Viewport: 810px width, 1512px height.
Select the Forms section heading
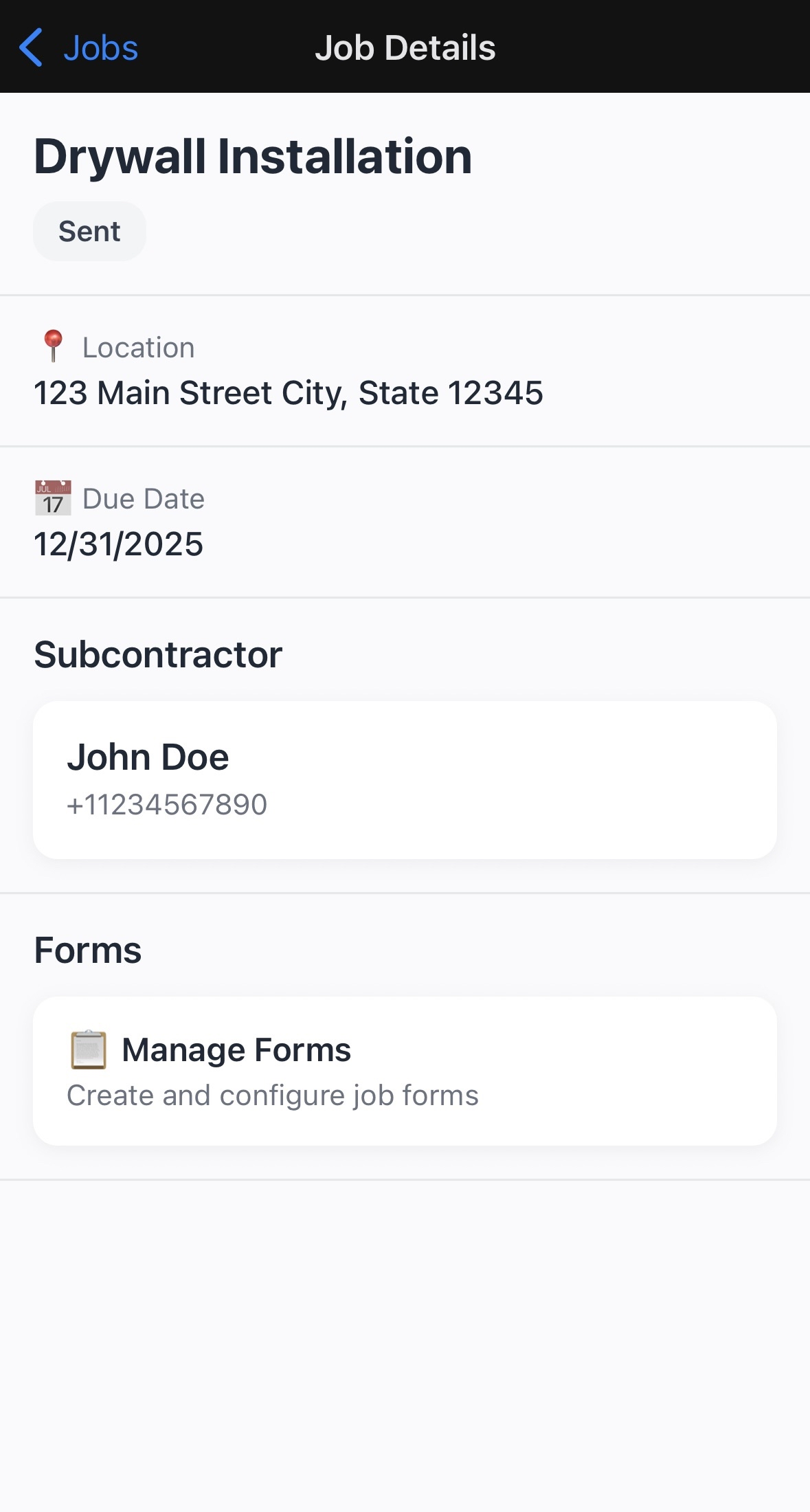pyautogui.click(x=88, y=948)
